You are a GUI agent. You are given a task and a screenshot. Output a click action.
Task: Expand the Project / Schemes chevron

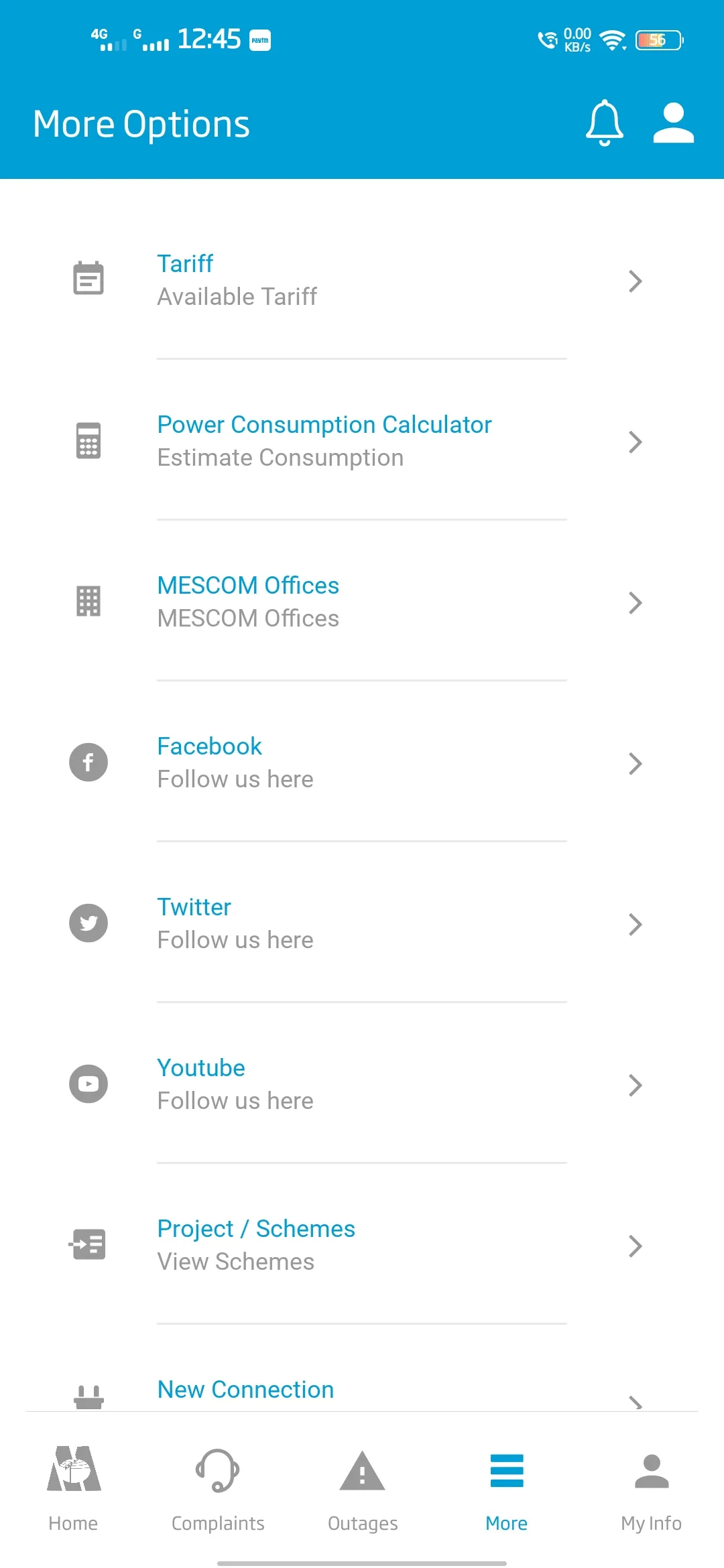634,1246
